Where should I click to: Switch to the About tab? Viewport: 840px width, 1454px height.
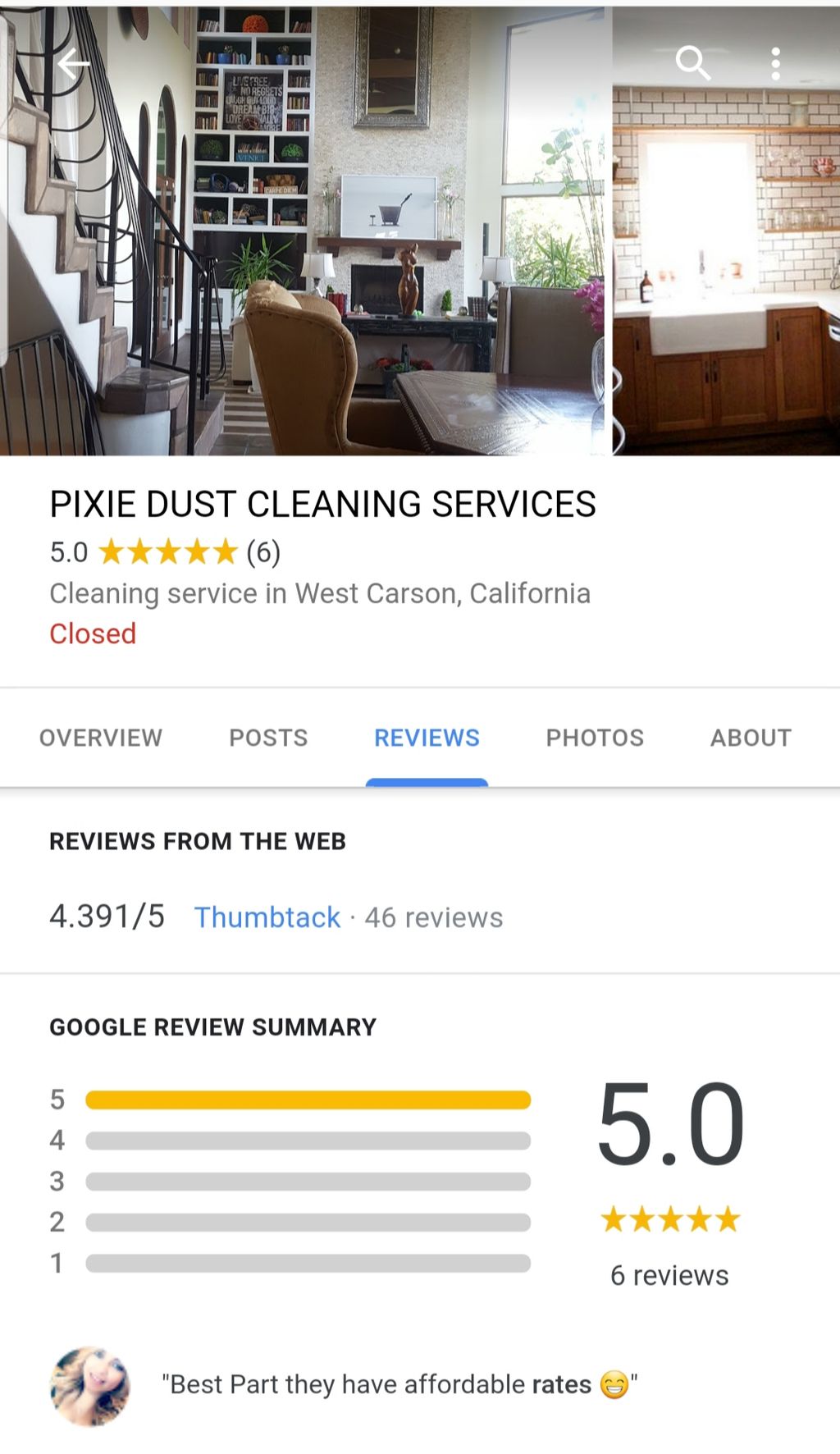[751, 738]
